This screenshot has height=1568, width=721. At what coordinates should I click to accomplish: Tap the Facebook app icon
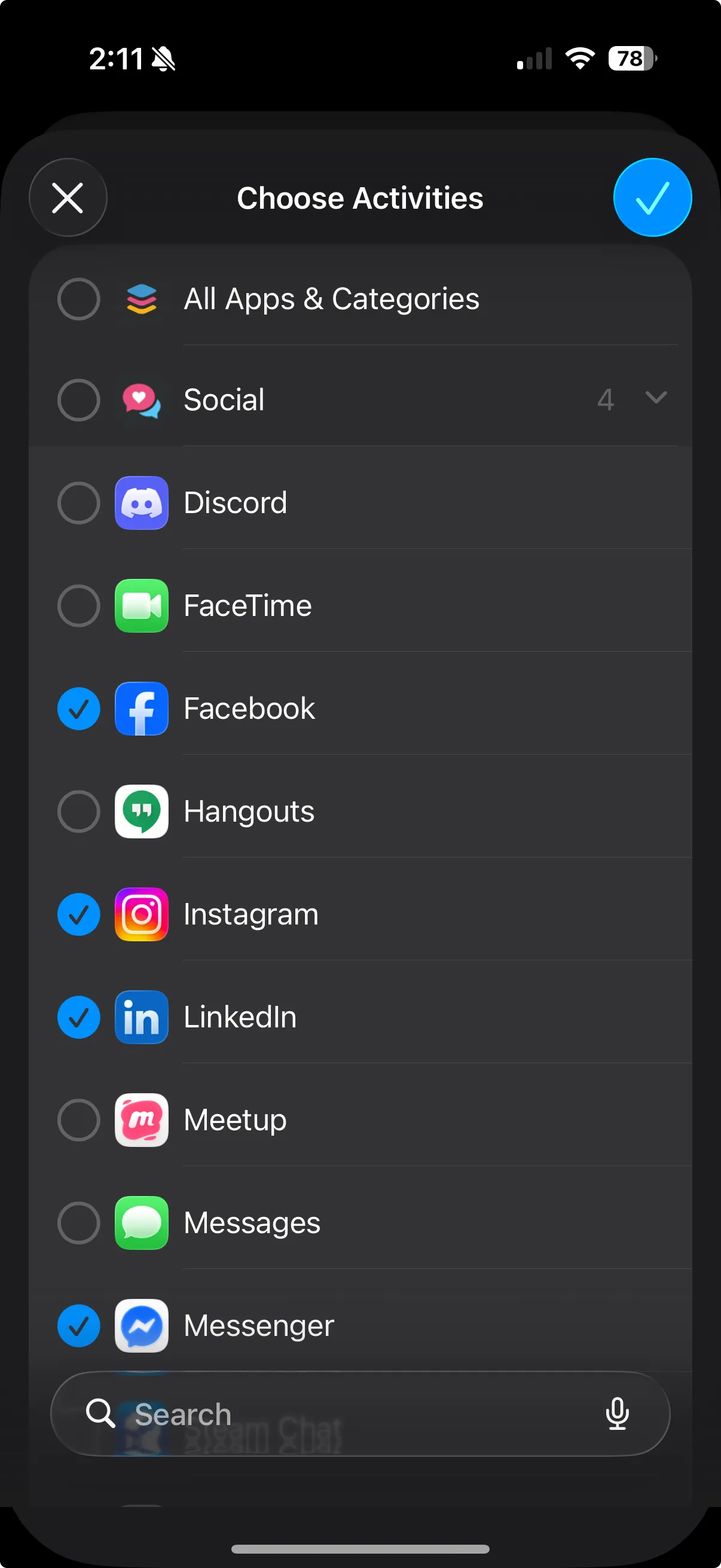click(x=141, y=709)
